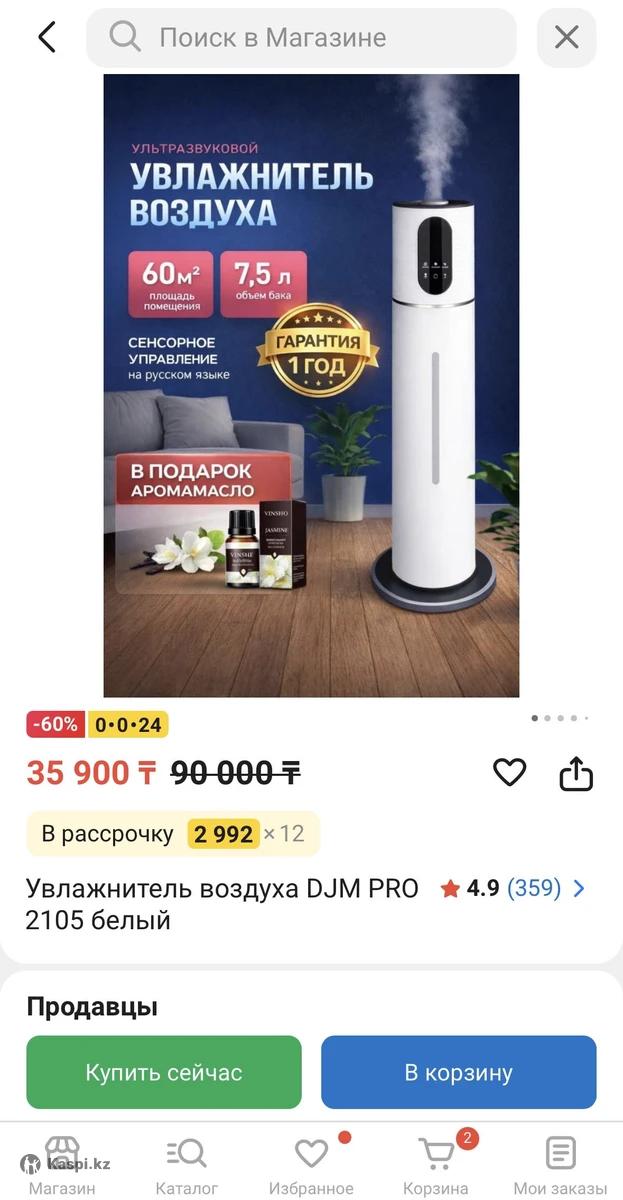The image size is (623, 1200).
Task: Switch to Мои заказы tab
Action: point(559,1164)
